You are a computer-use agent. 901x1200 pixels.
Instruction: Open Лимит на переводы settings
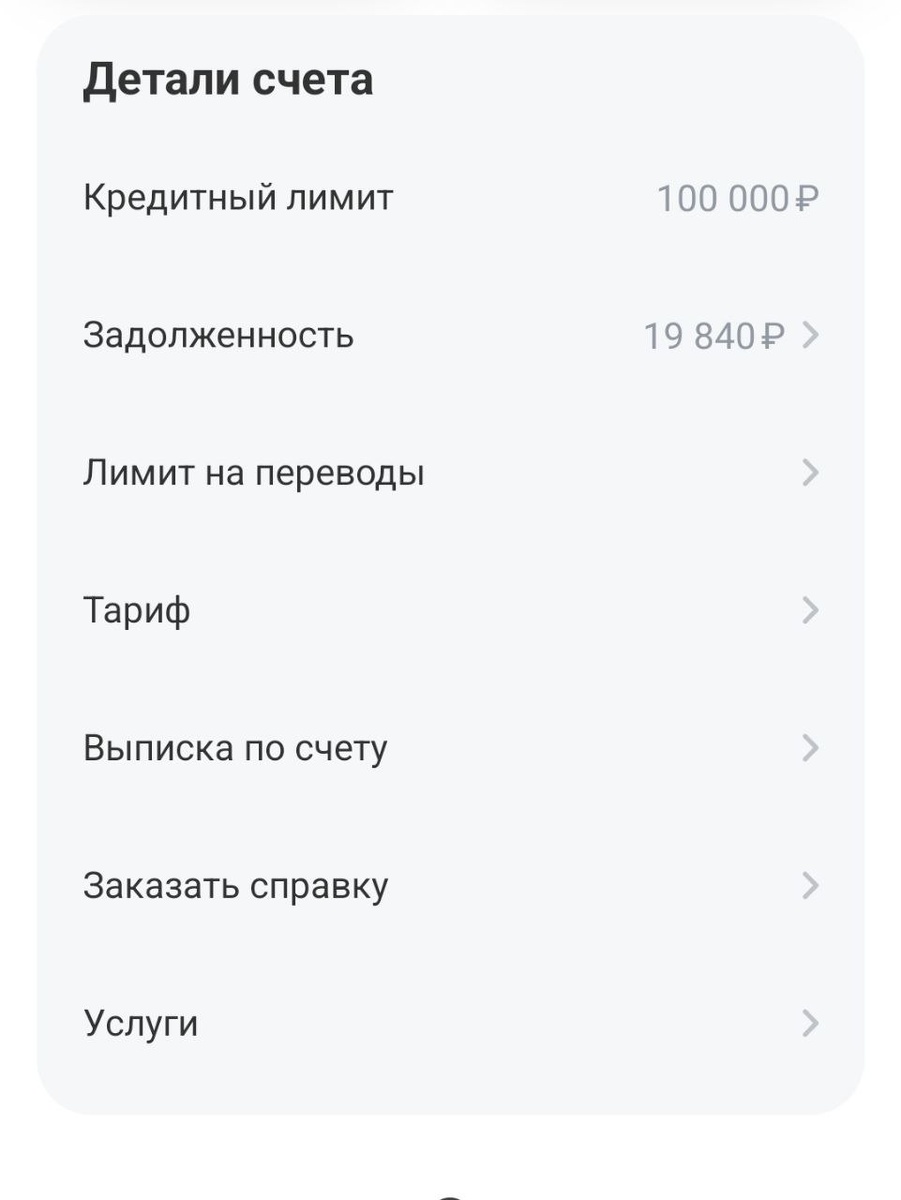[450, 472]
